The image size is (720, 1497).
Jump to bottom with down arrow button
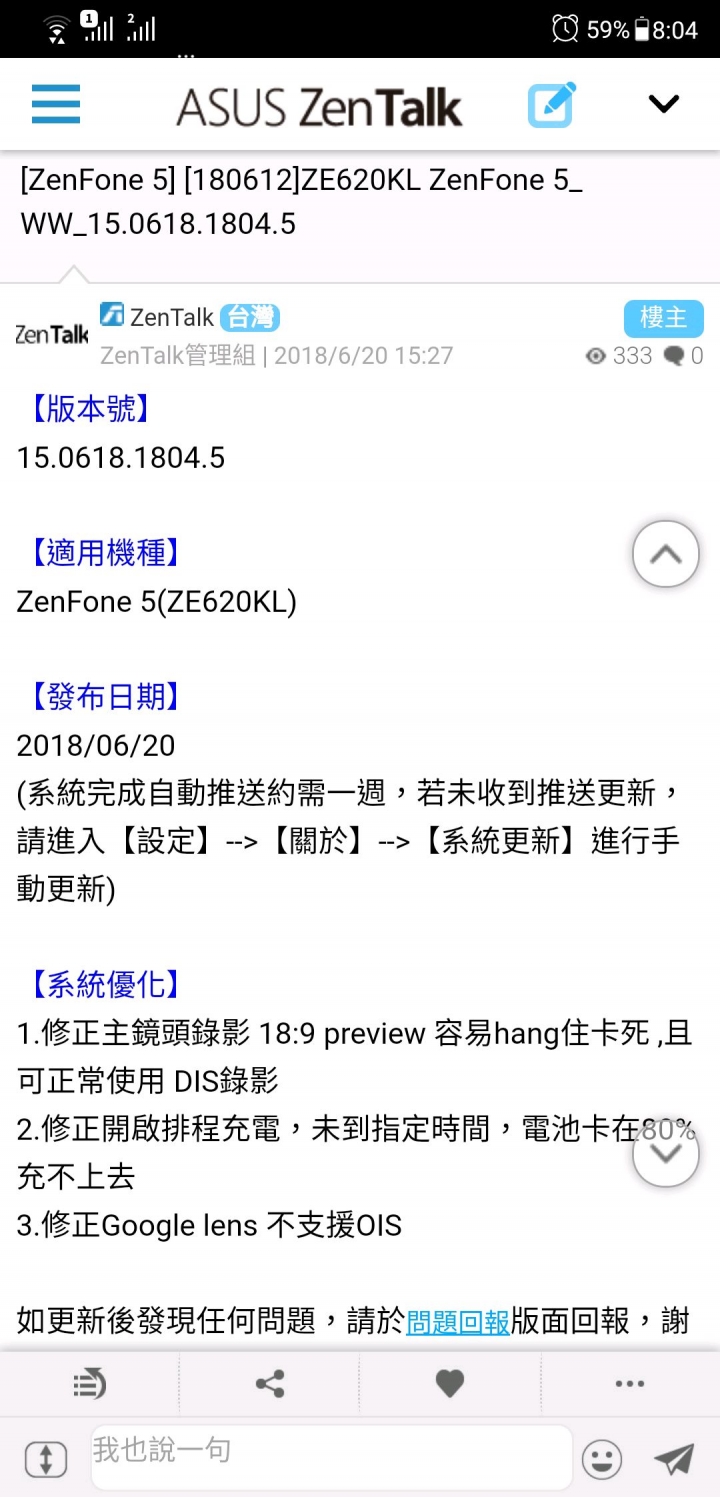tap(665, 1153)
